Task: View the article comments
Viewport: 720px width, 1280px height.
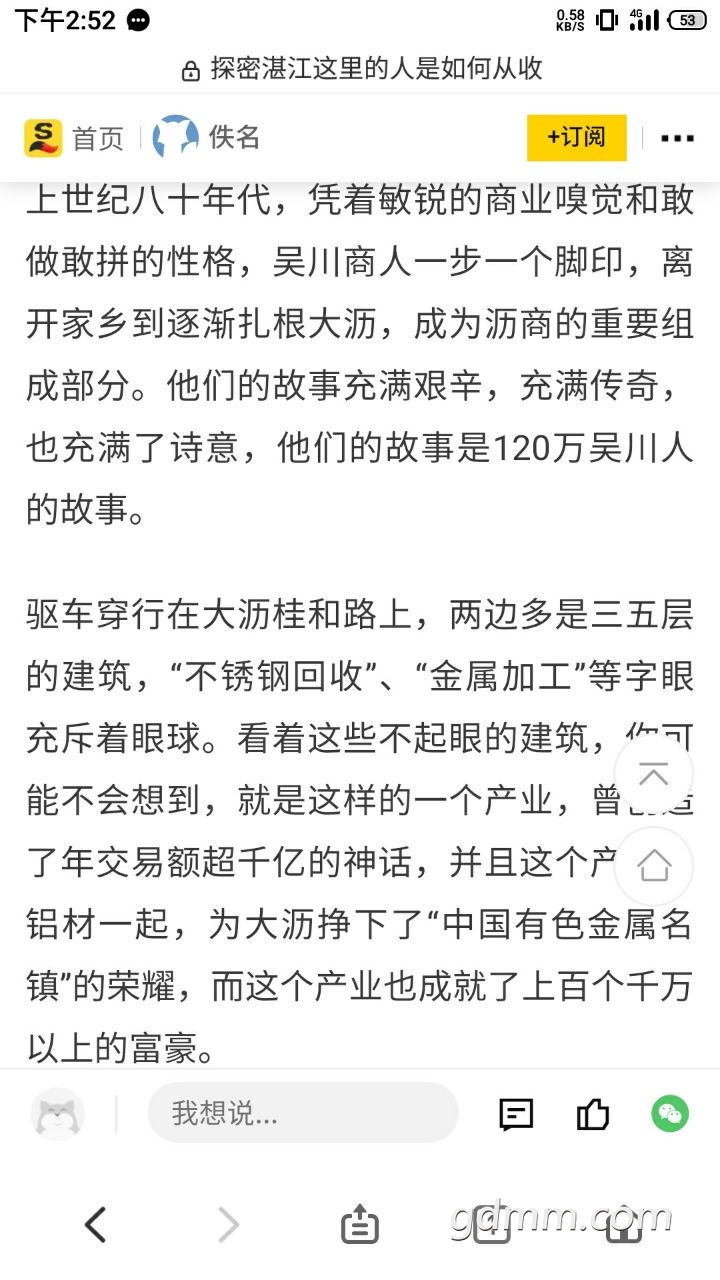Action: click(x=516, y=1113)
